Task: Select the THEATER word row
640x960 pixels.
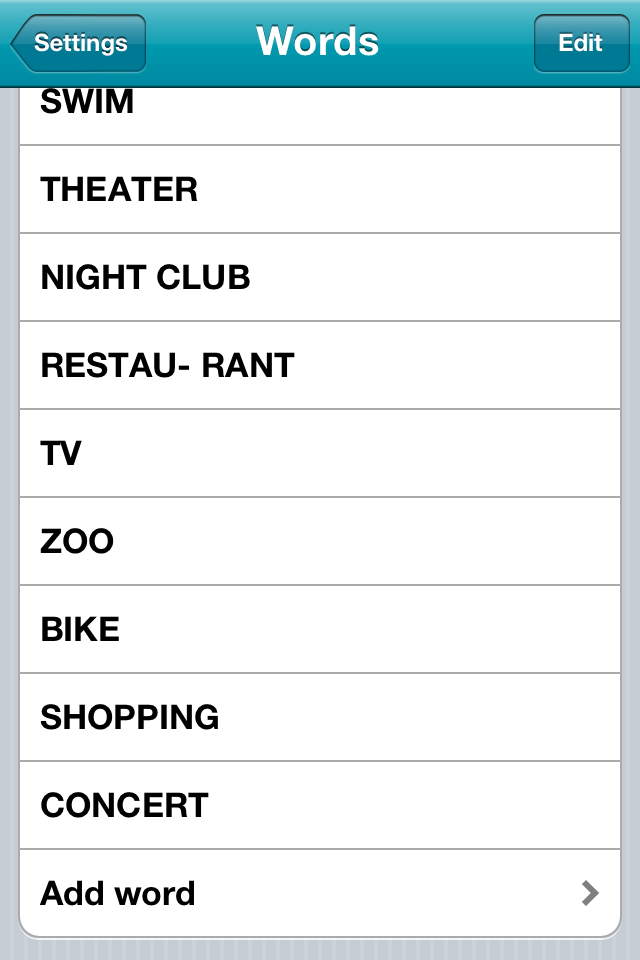Action: click(x=320, y=189)
